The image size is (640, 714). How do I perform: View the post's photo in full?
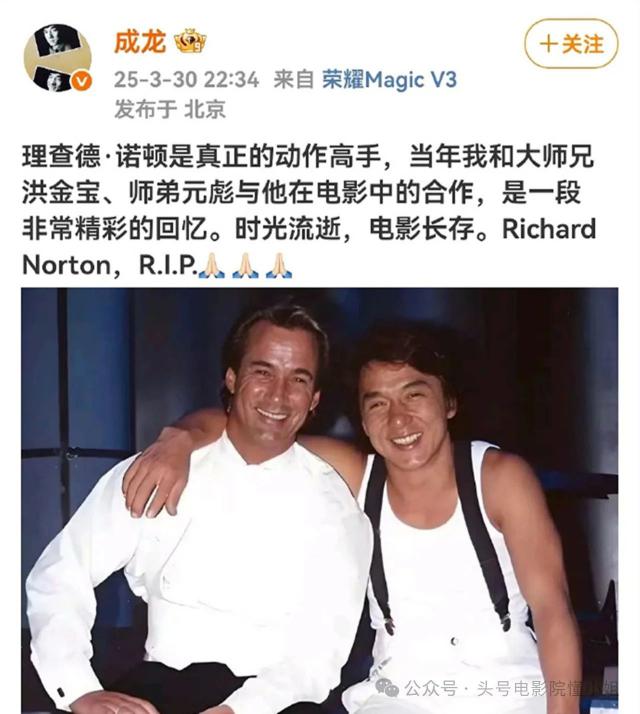[320, 500]
